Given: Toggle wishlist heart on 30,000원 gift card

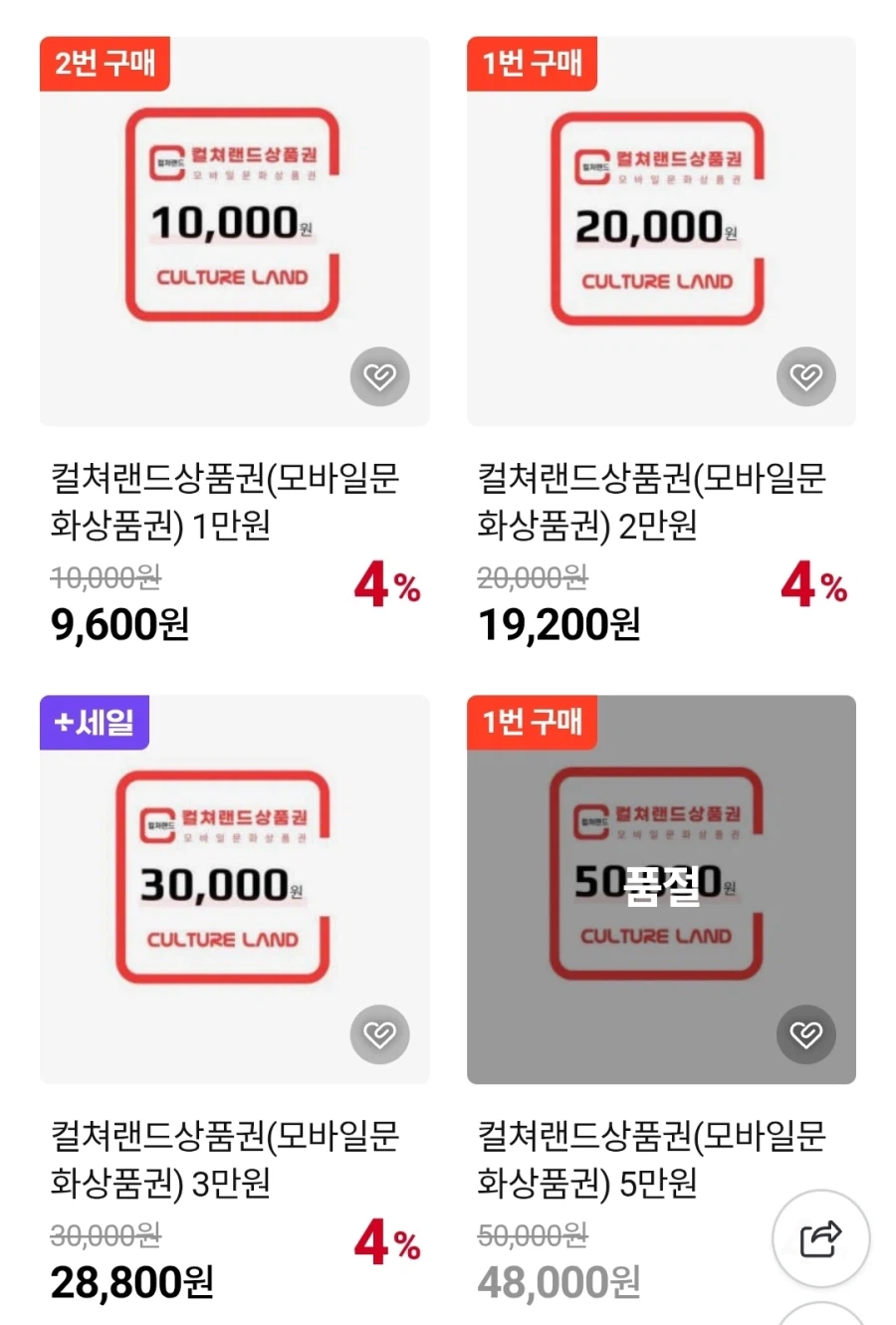Looking at the screenshot, I should [379, 1035].
